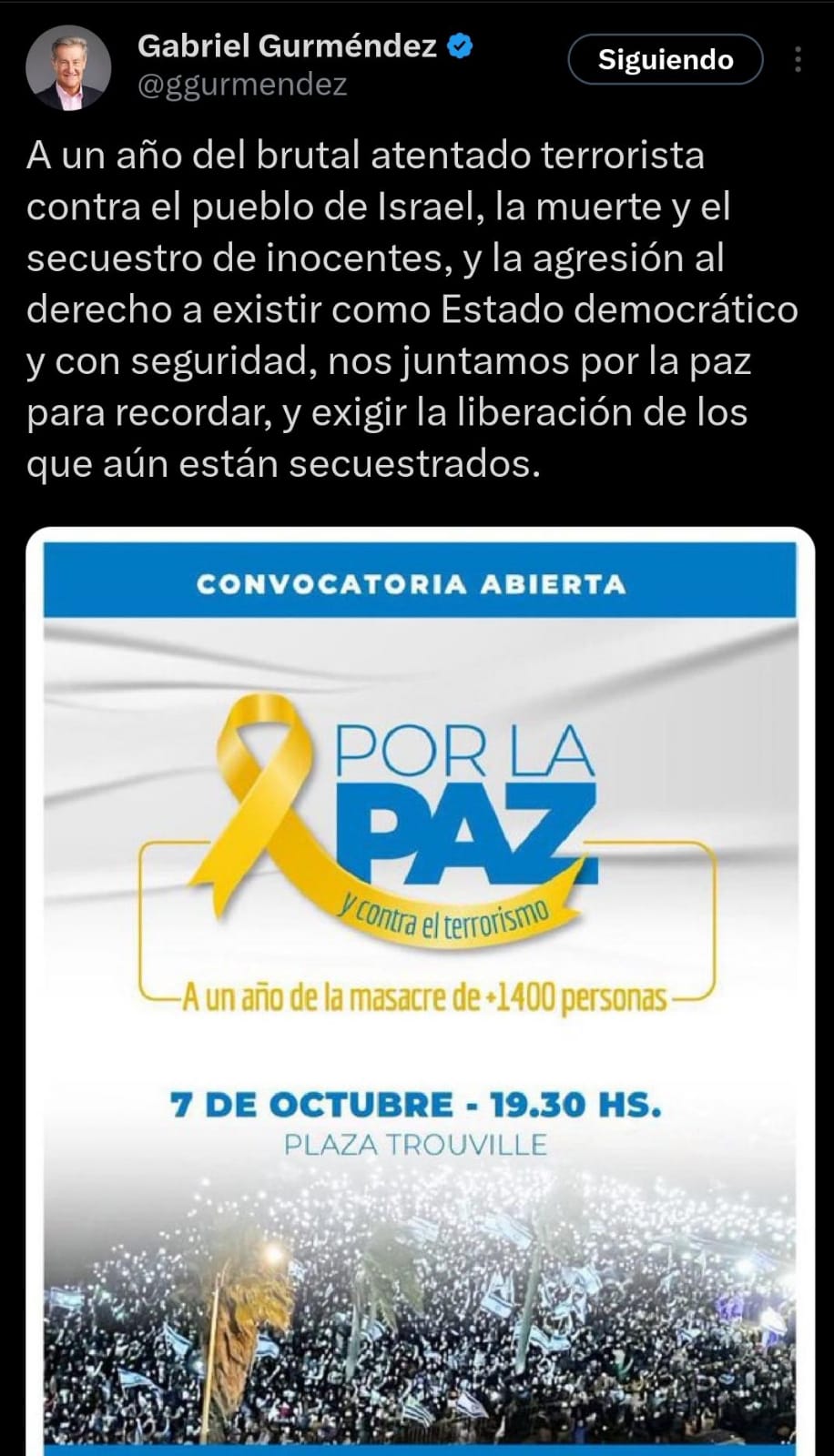
Task: Open the three-dot overflow menu
Action: [798, 60]
